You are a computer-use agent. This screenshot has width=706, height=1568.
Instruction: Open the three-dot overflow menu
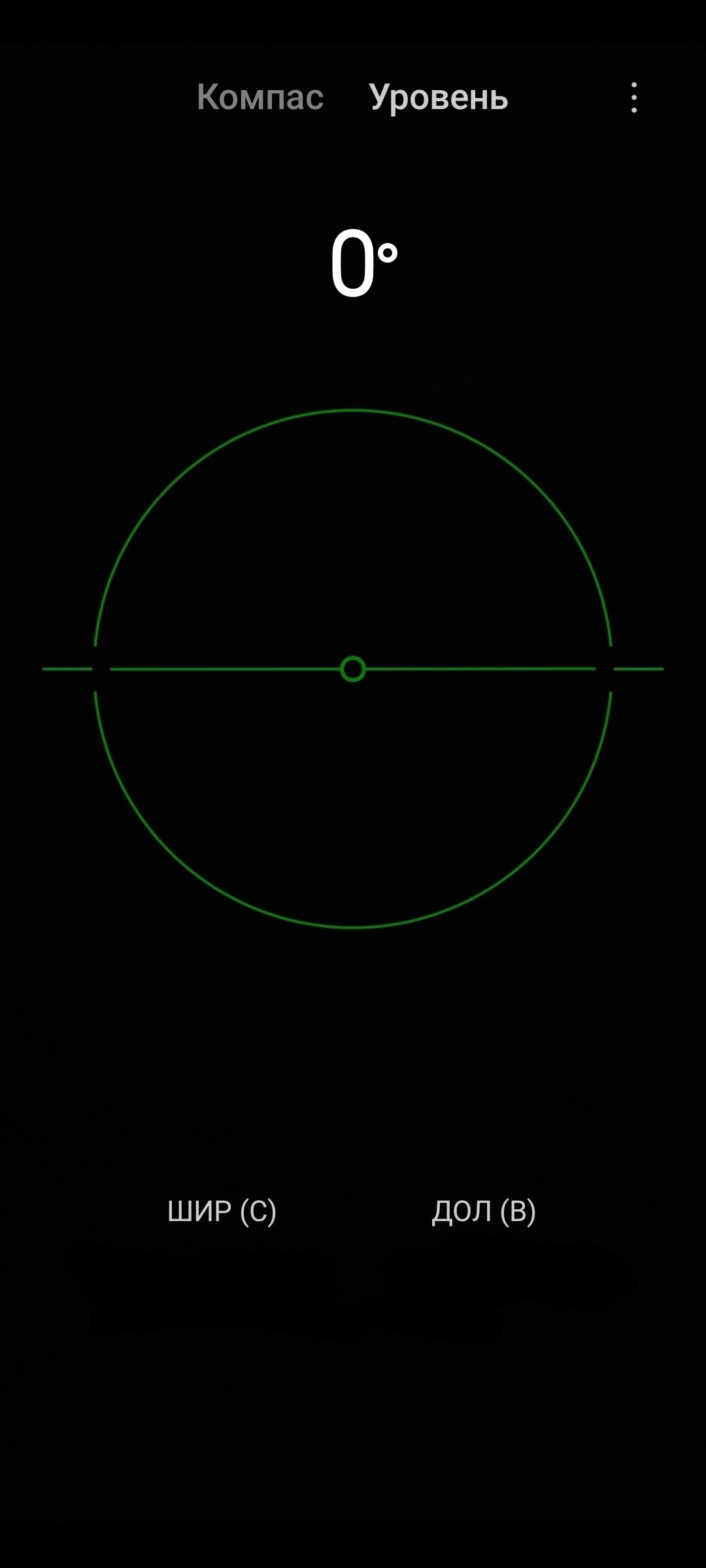click(x=633, y=97)
